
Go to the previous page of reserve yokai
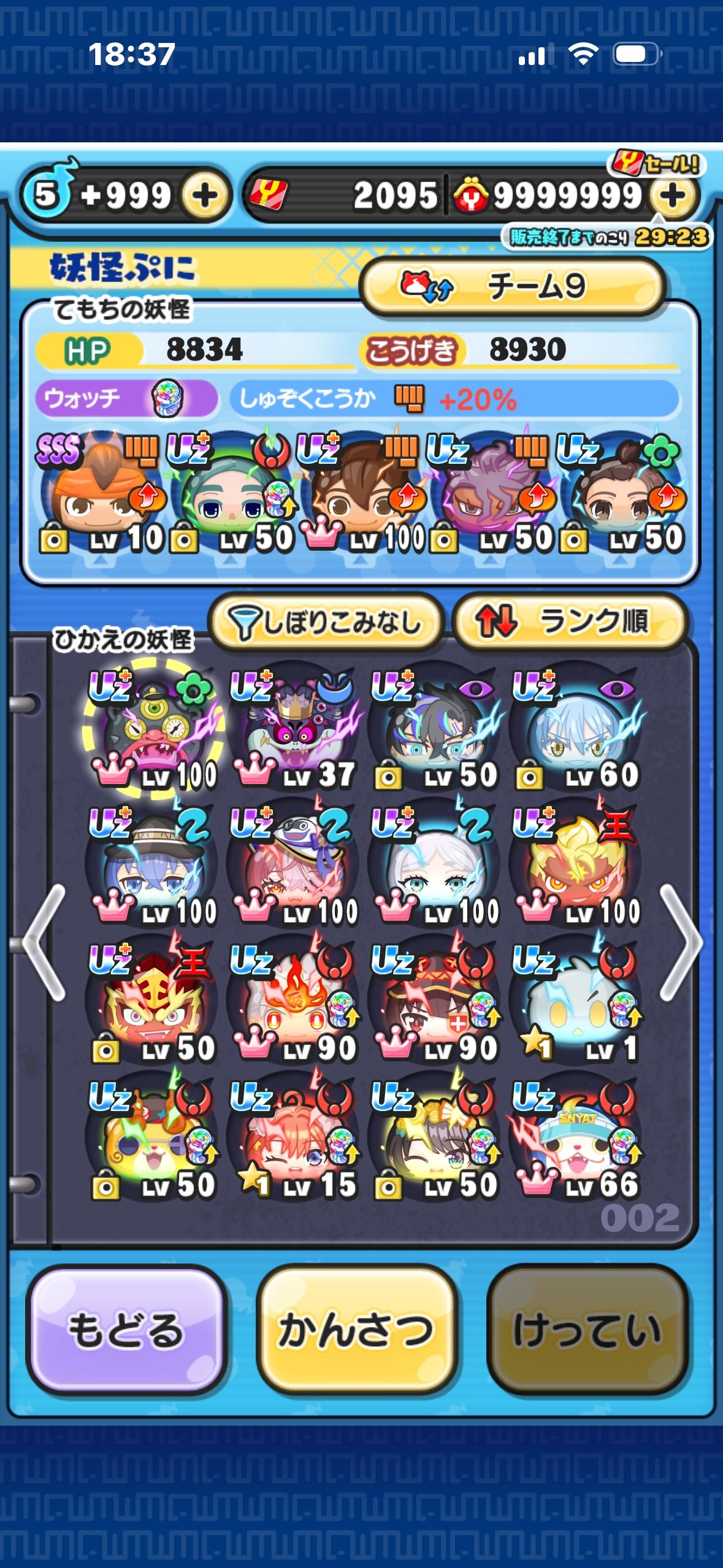point(43,942)
